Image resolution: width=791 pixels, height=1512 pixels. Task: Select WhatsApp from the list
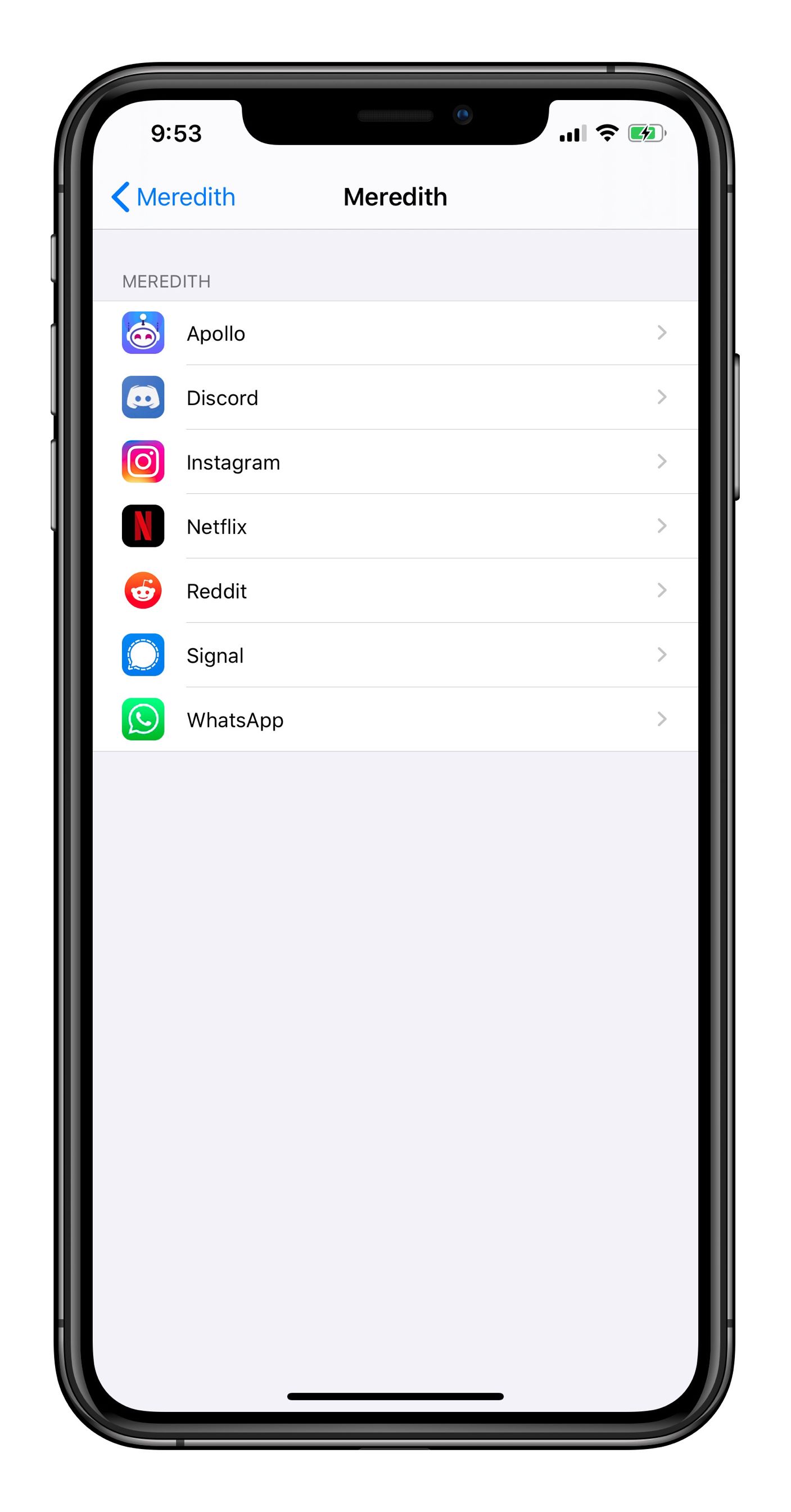click(394, 719)
